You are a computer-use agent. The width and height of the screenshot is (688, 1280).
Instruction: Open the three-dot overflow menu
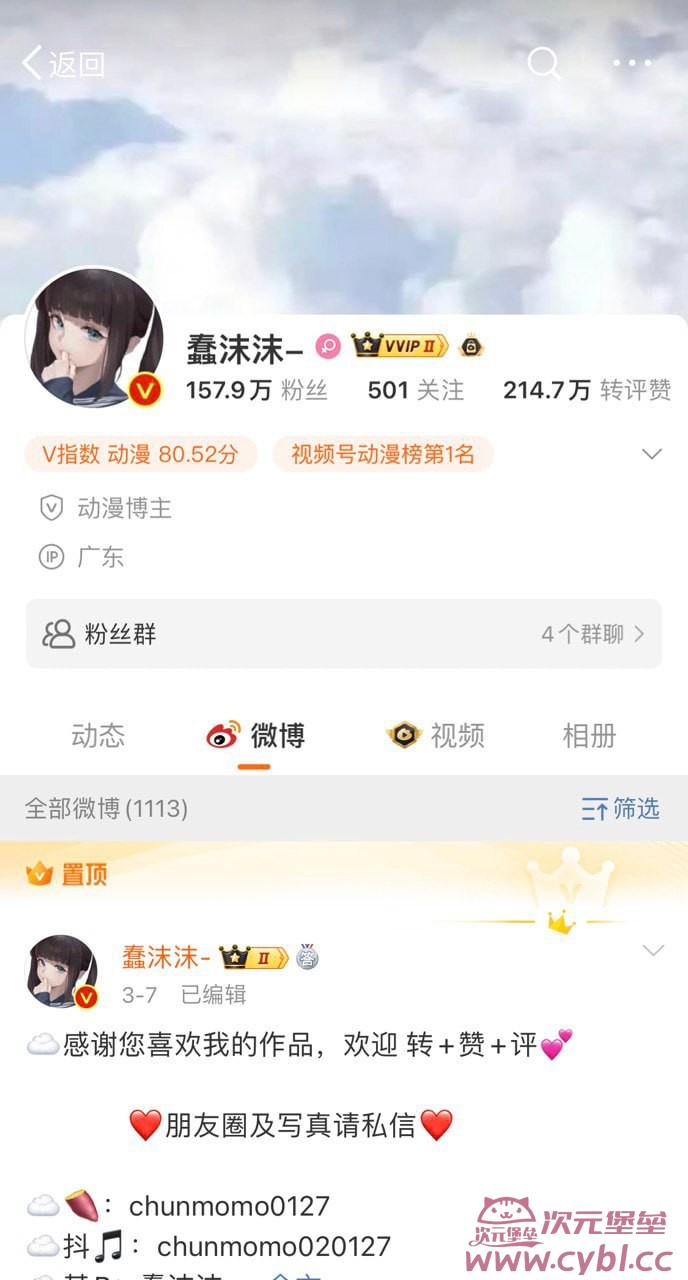(632, 64)
